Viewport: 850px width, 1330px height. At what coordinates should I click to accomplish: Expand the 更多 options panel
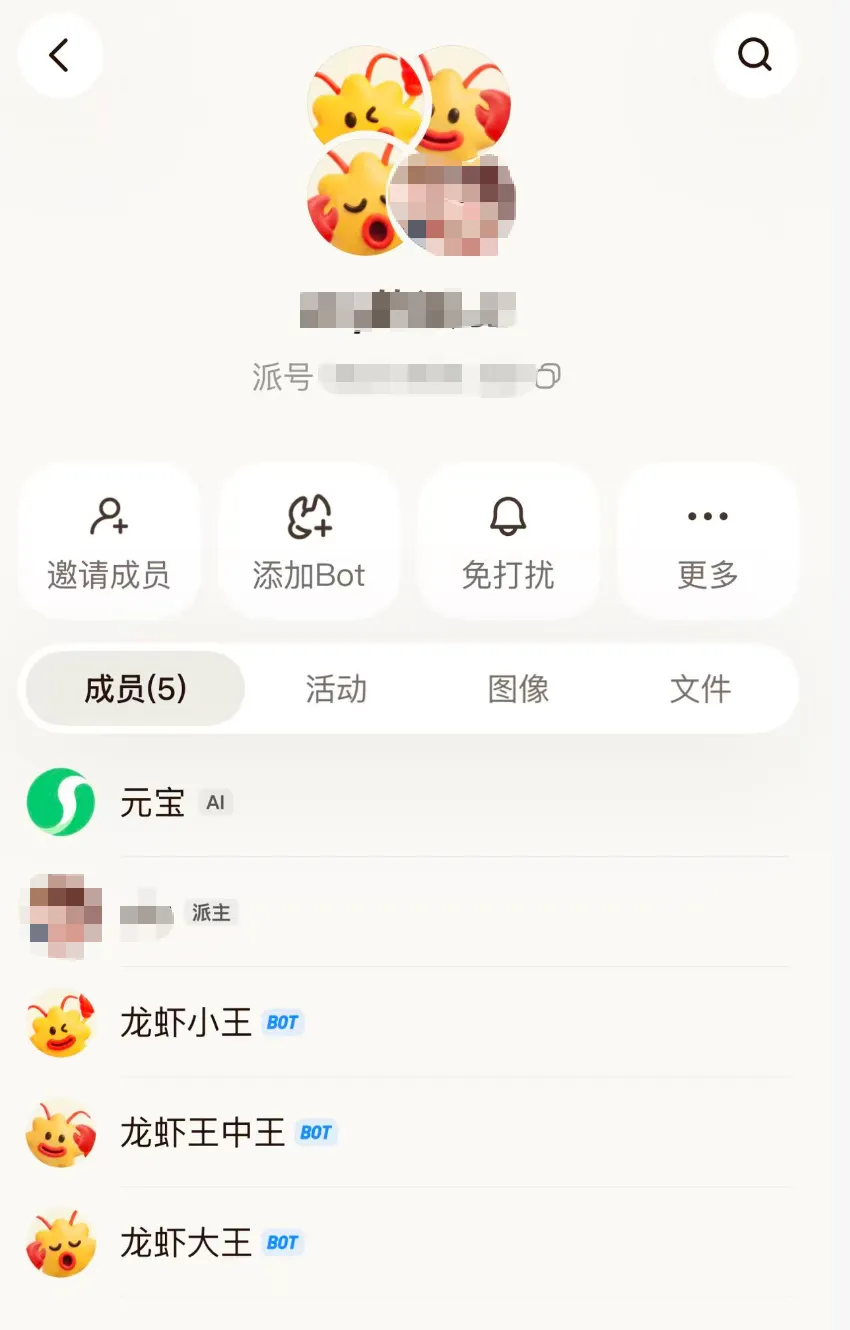(x=708, y=540)
